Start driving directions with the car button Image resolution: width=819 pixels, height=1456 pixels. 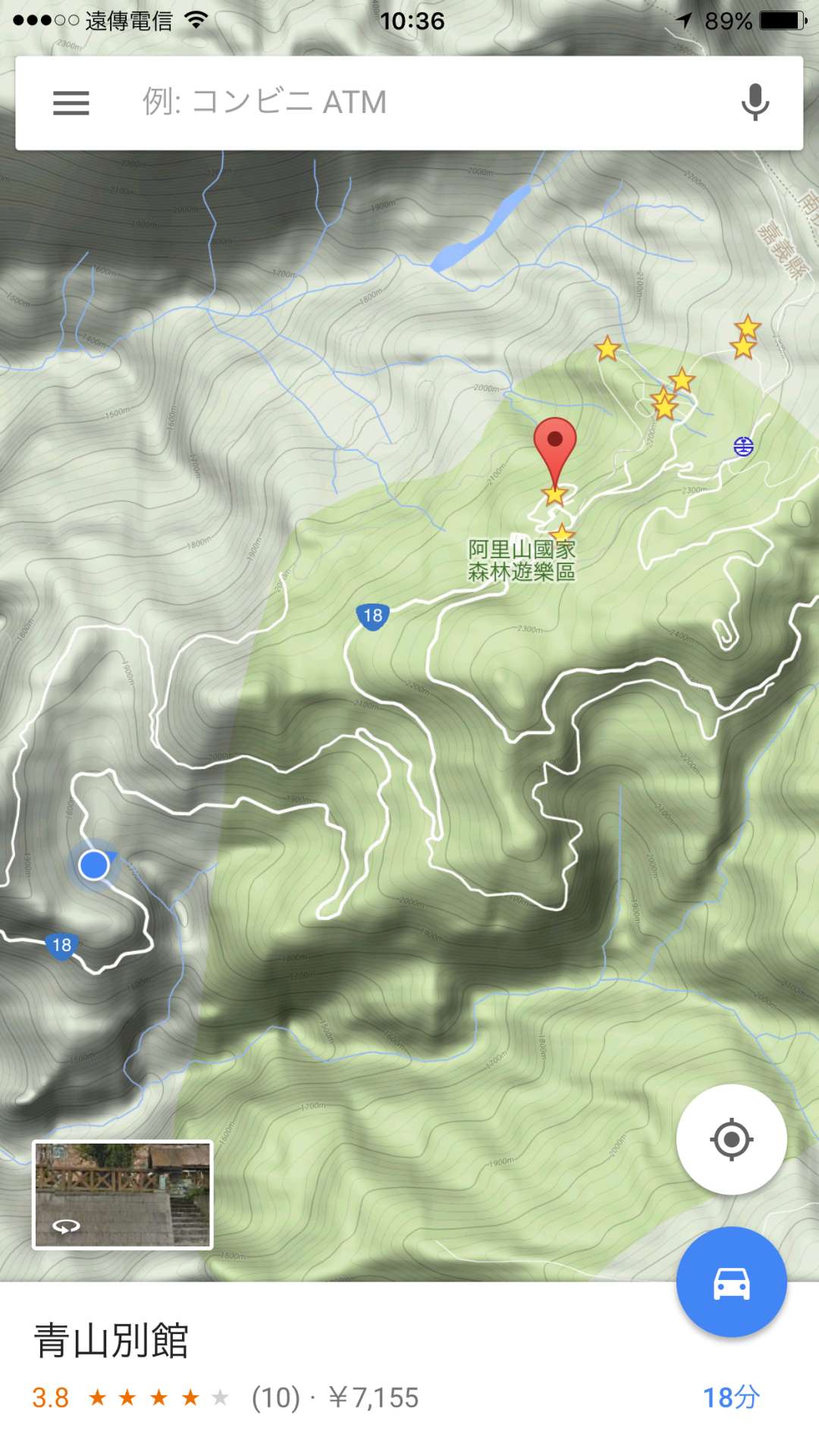pyautogui.click(x=731, y=1282)
